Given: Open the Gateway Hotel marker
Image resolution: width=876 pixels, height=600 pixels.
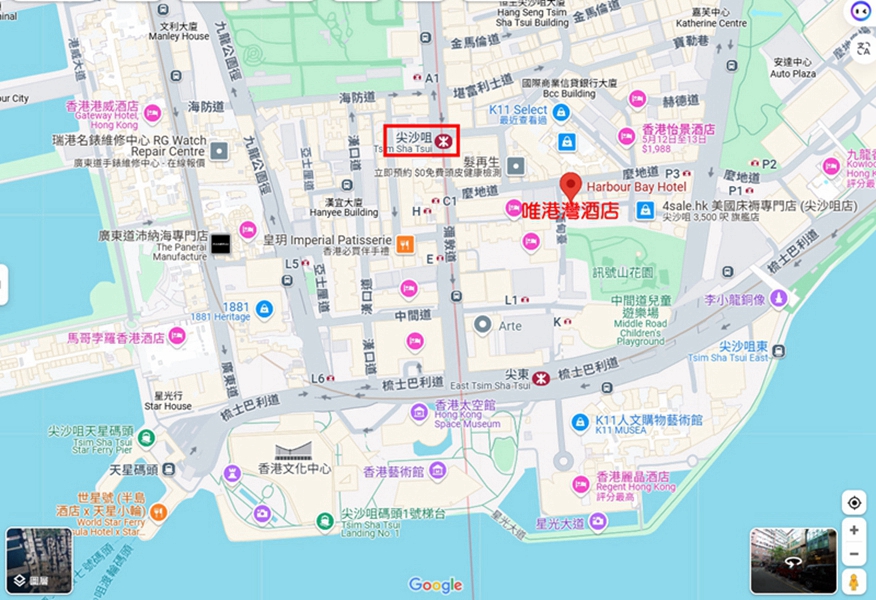Looking at the screenshot, I should 153,112.
